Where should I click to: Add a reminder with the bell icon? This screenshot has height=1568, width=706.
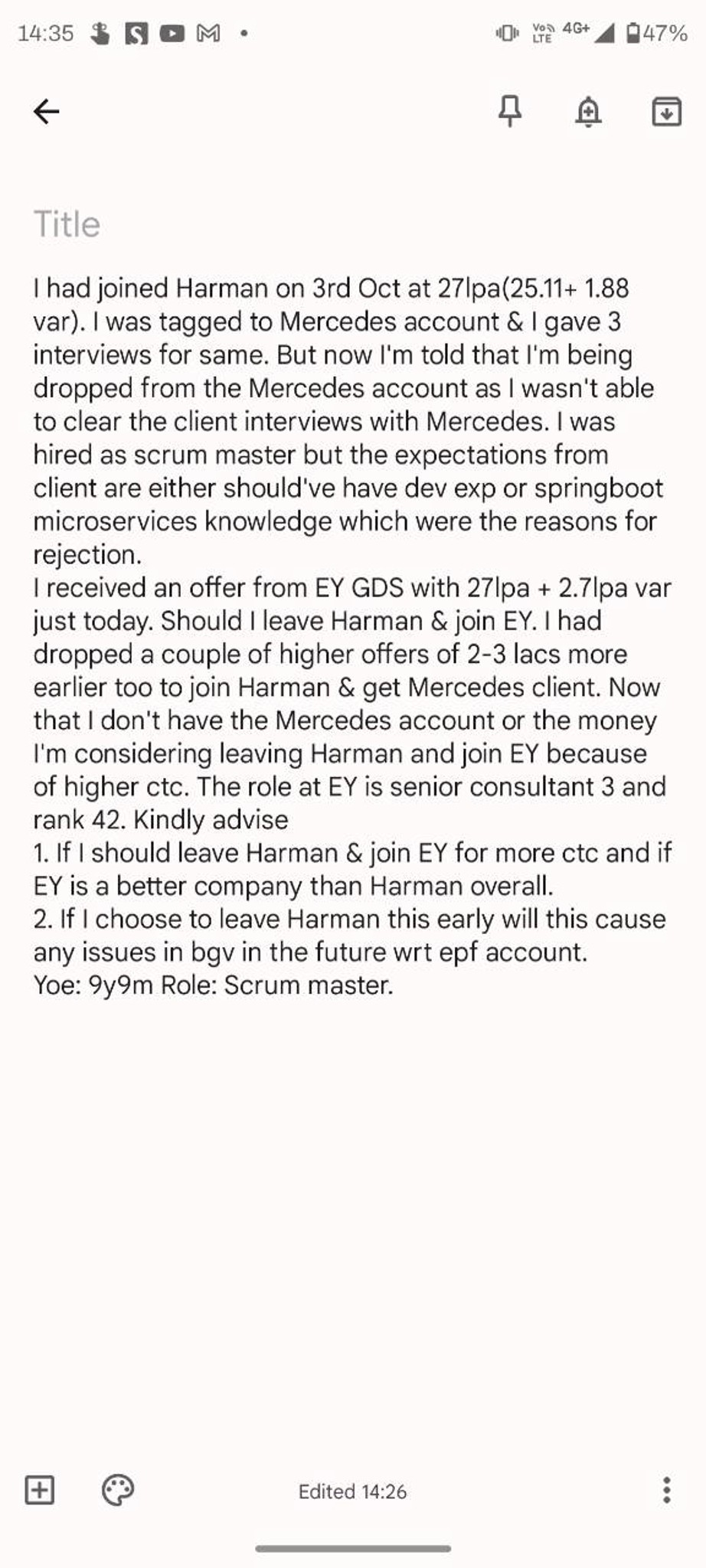coord(588,112)
